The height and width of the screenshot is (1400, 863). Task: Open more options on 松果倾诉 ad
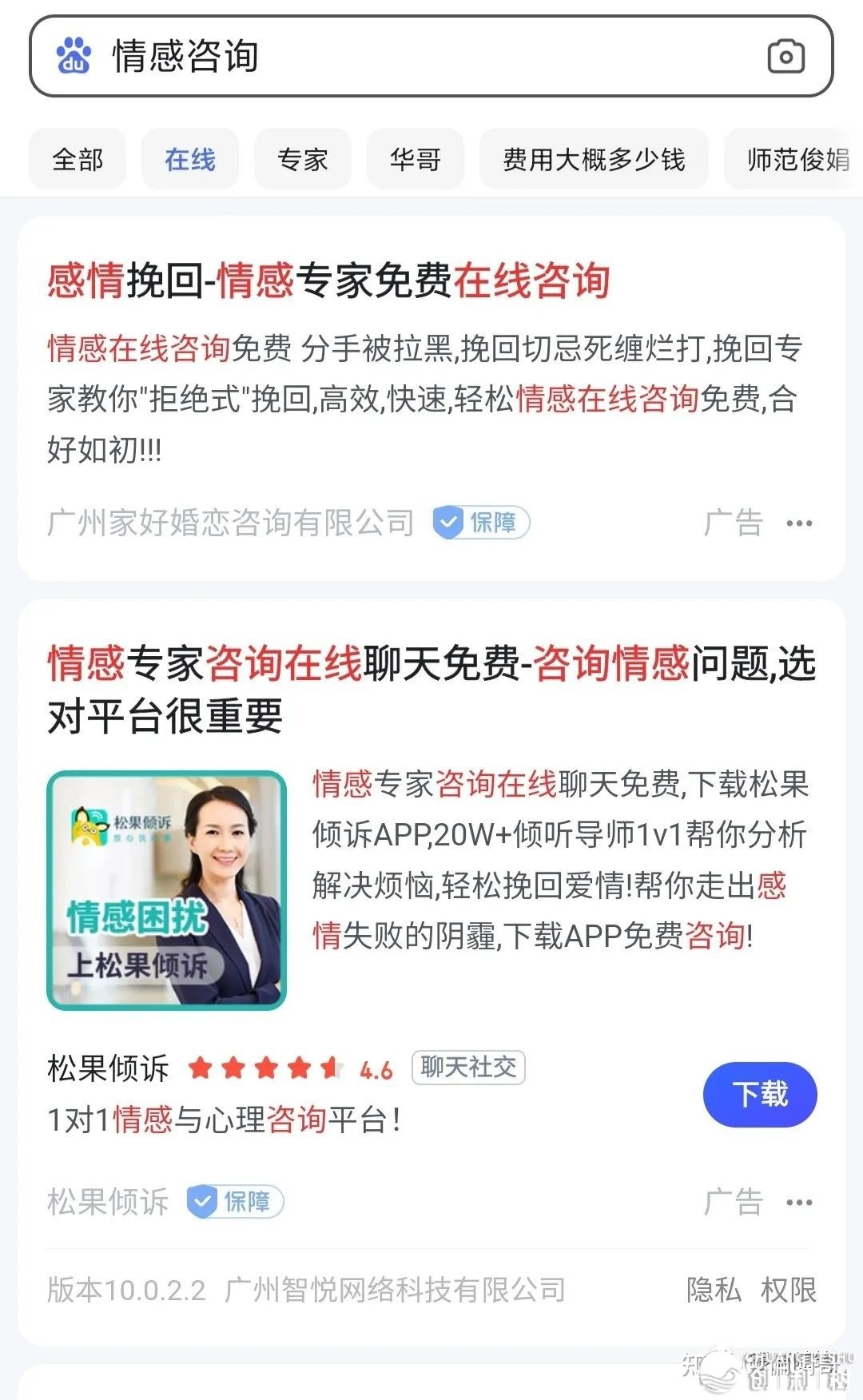click(x=799, y=1203)
